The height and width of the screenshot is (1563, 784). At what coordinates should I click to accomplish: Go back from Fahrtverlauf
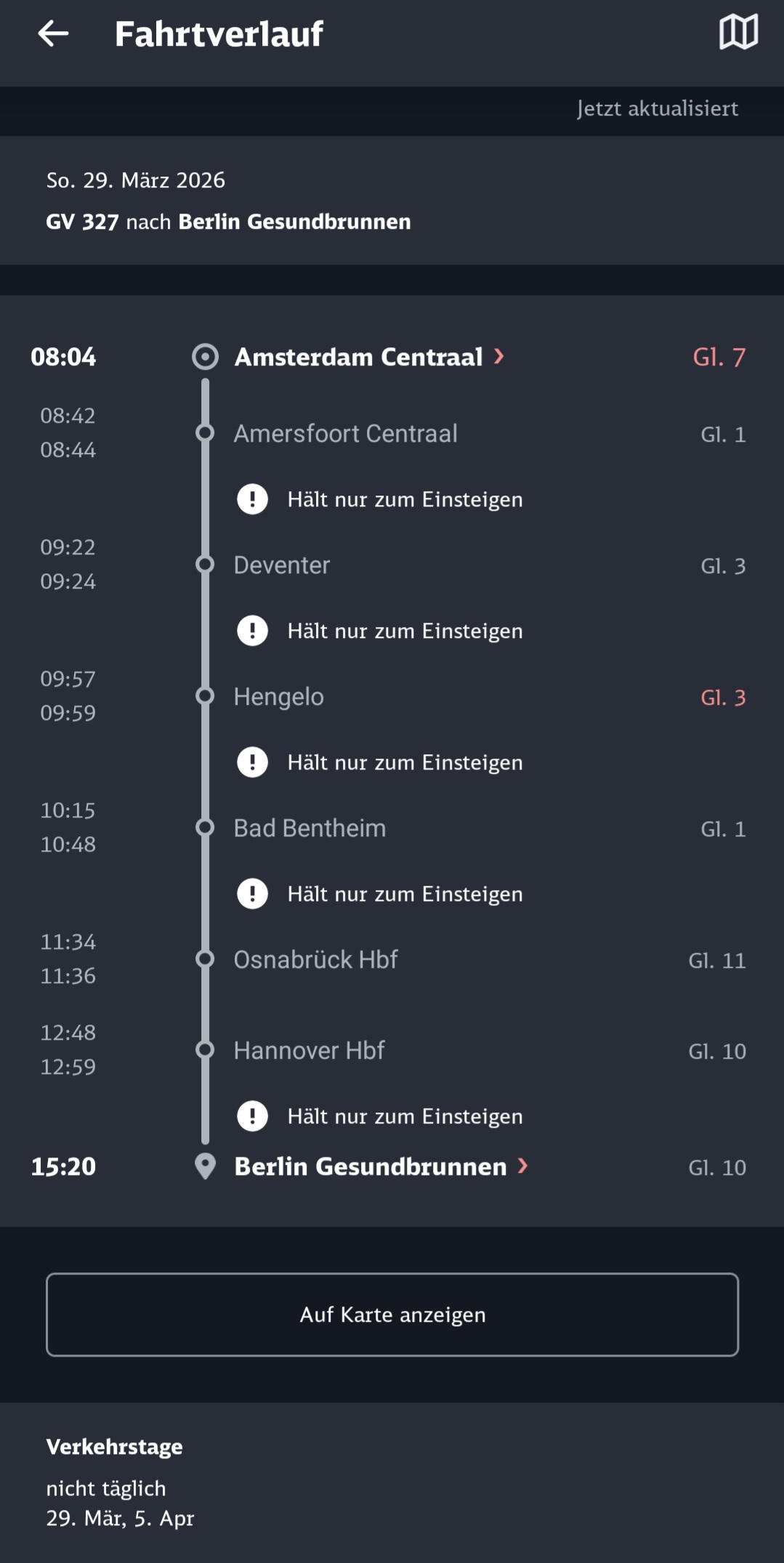53,33
